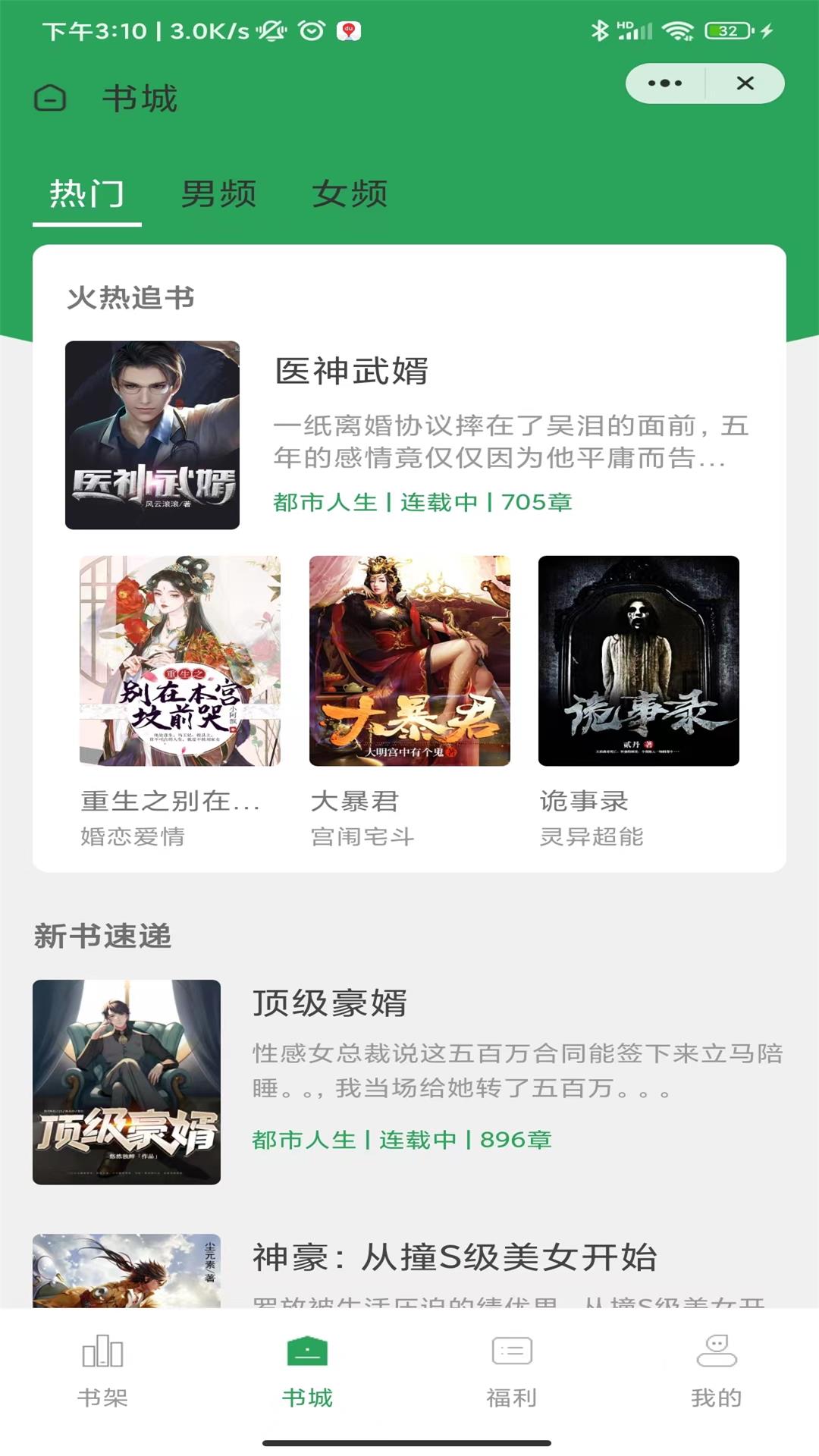Select the 热门 tab

click(87, 195)
